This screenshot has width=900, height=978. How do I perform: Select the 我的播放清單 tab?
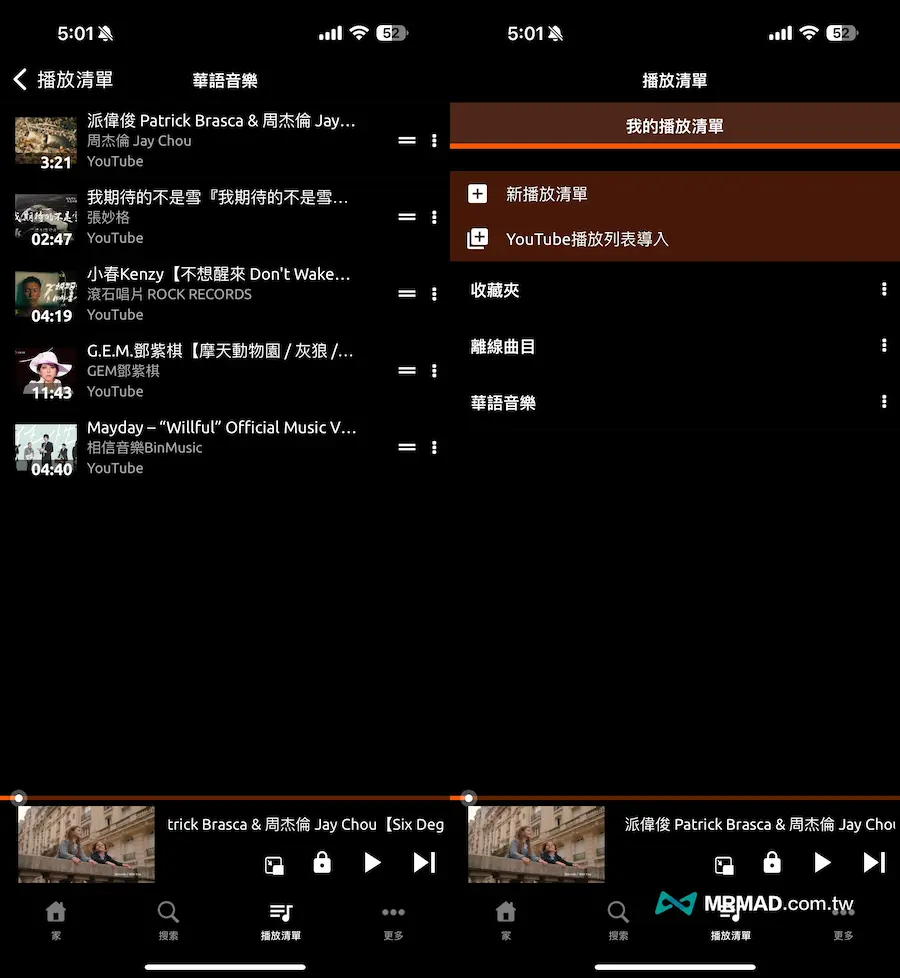click(x=675, y=127)
